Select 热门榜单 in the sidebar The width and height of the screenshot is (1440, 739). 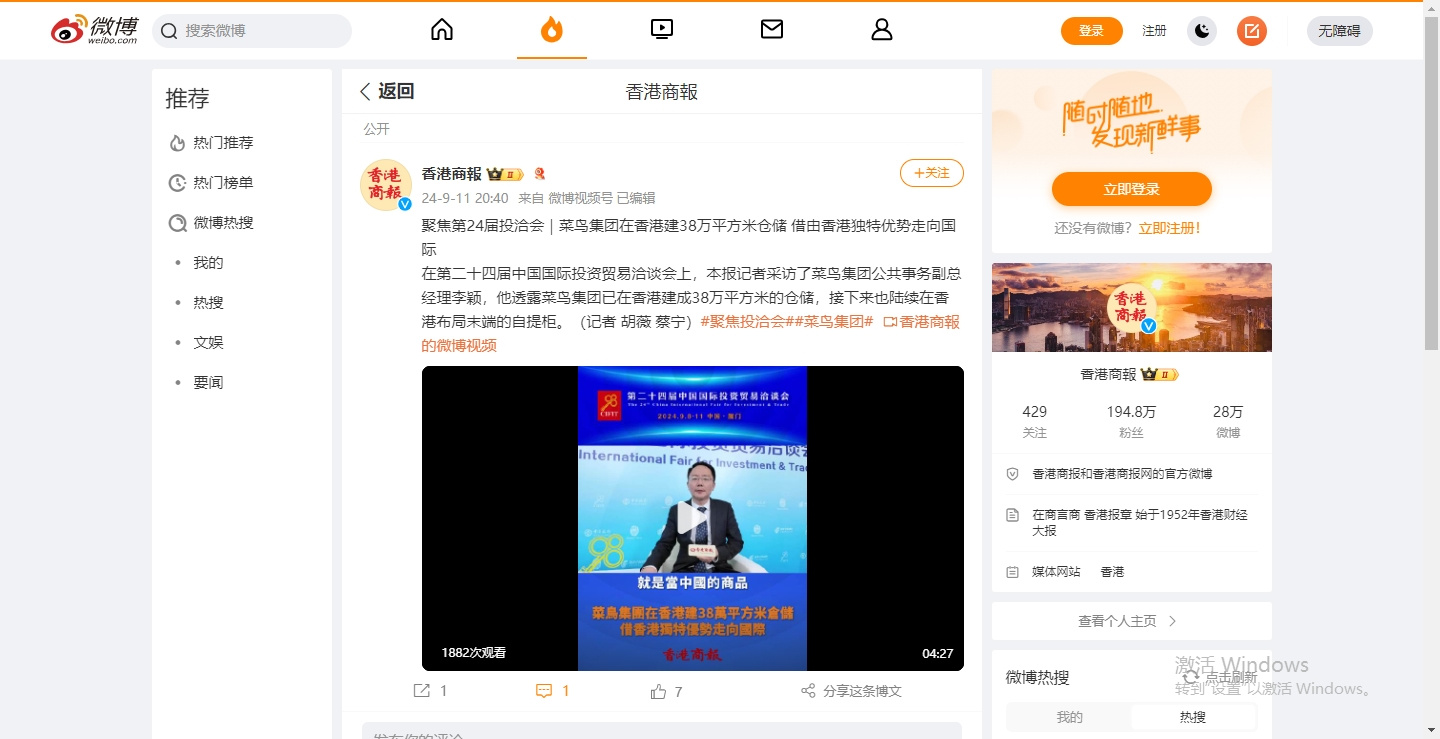(x=222, y=183)
